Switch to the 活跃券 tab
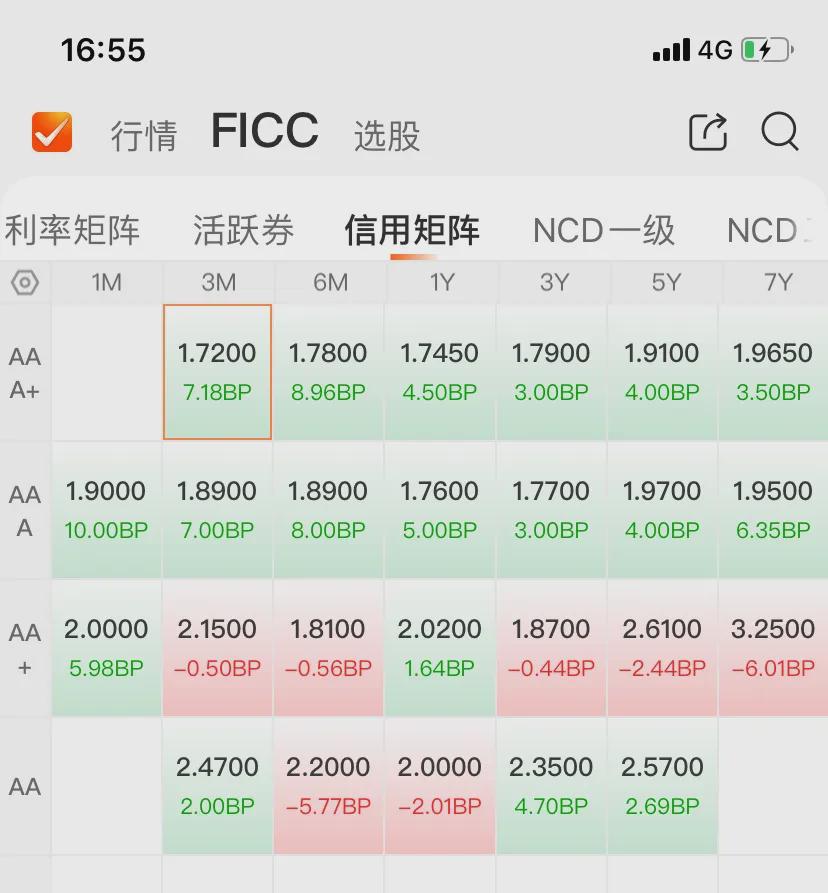This screenshot has height=893, width=828. pos(244,230)
